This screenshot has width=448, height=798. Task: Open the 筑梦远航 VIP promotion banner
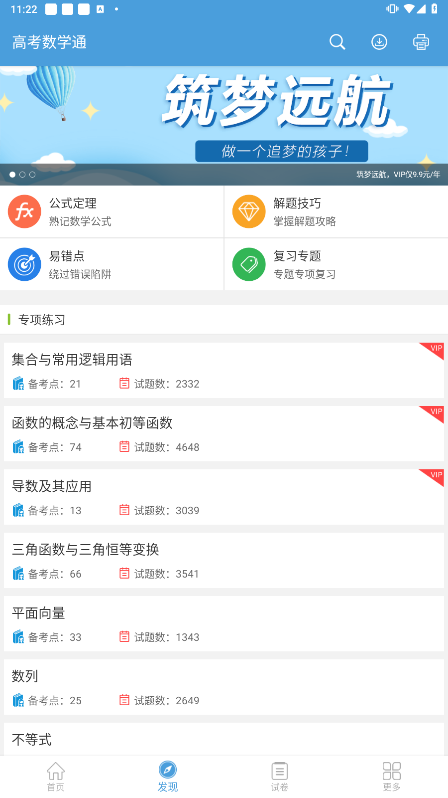224,125
